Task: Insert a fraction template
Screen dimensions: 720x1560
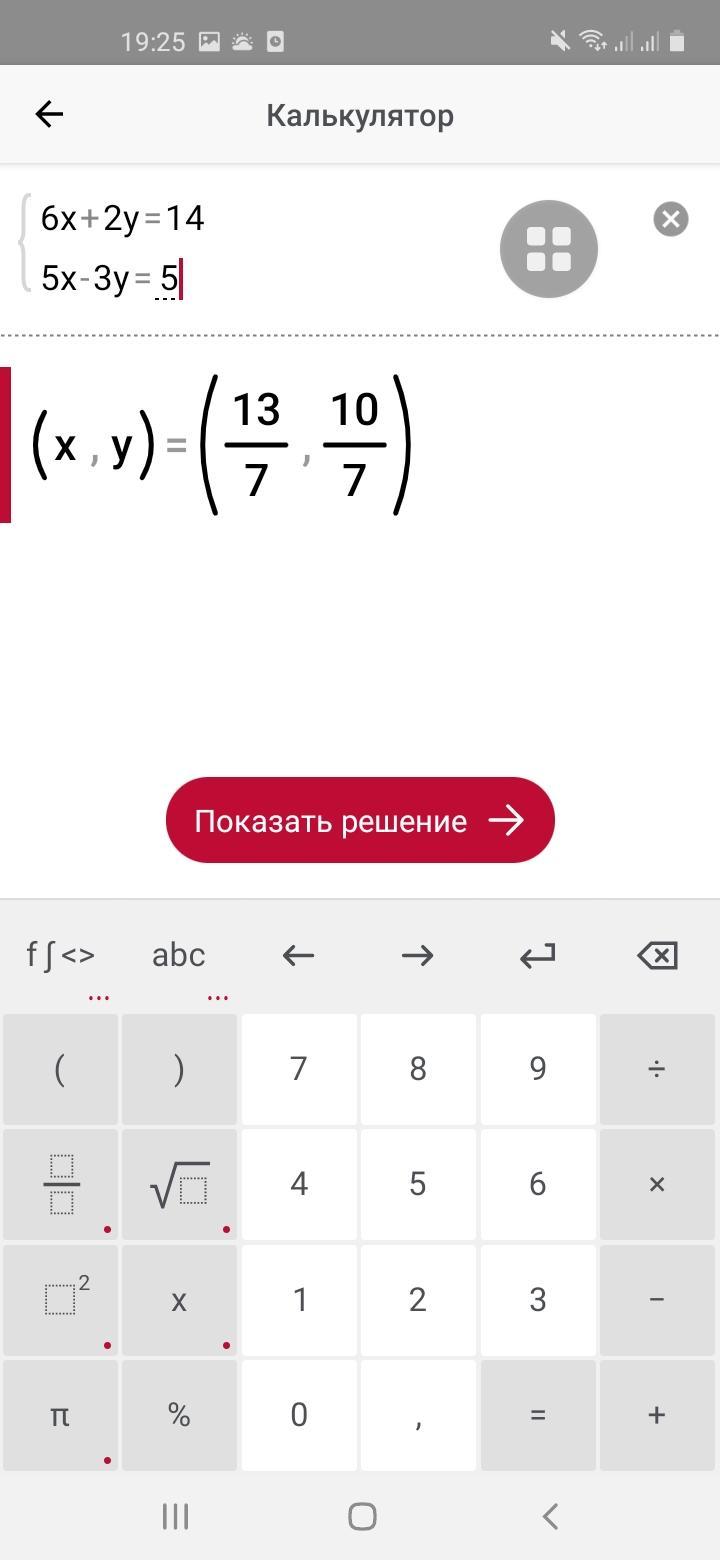Action: (60, 1184)
